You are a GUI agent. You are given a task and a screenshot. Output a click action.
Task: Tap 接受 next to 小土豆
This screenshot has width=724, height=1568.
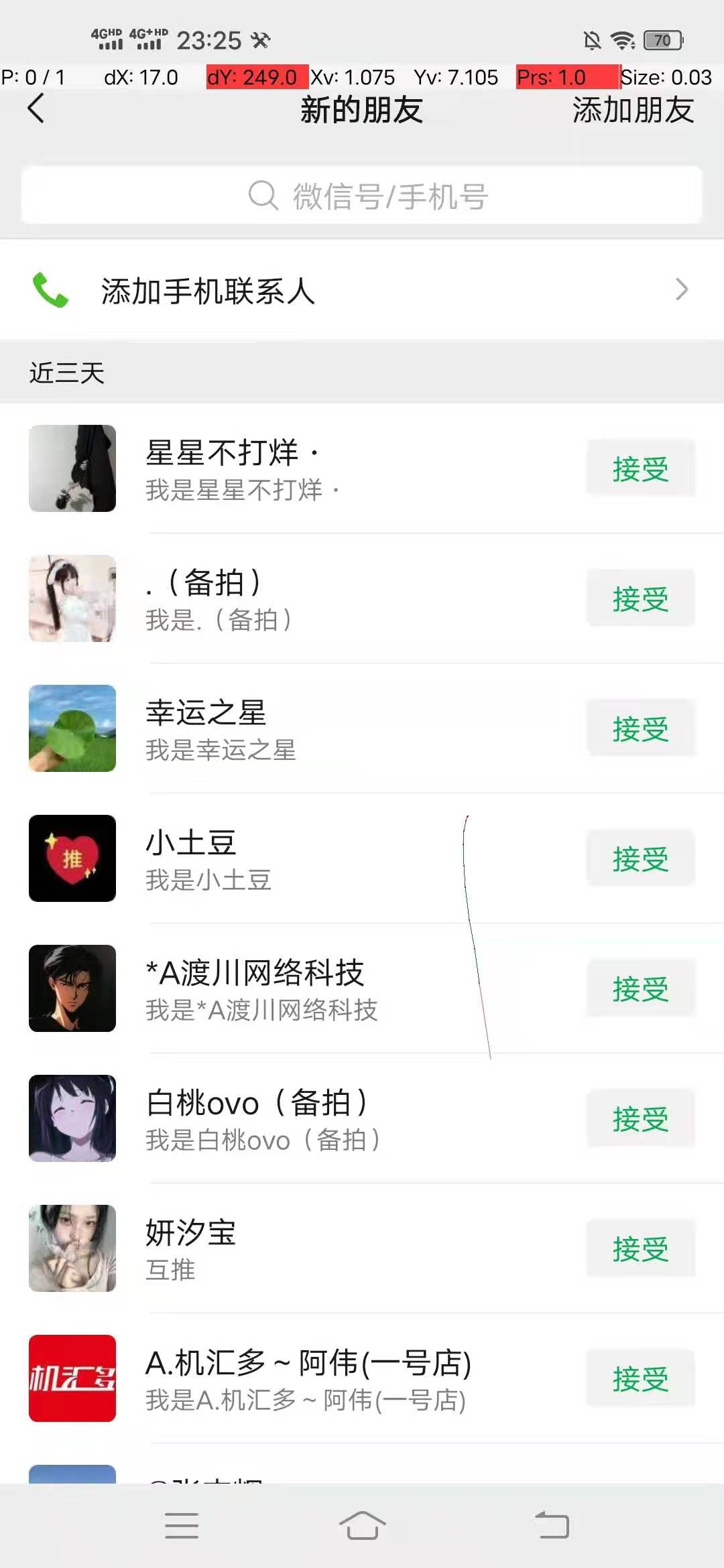(x=640, y=858)
